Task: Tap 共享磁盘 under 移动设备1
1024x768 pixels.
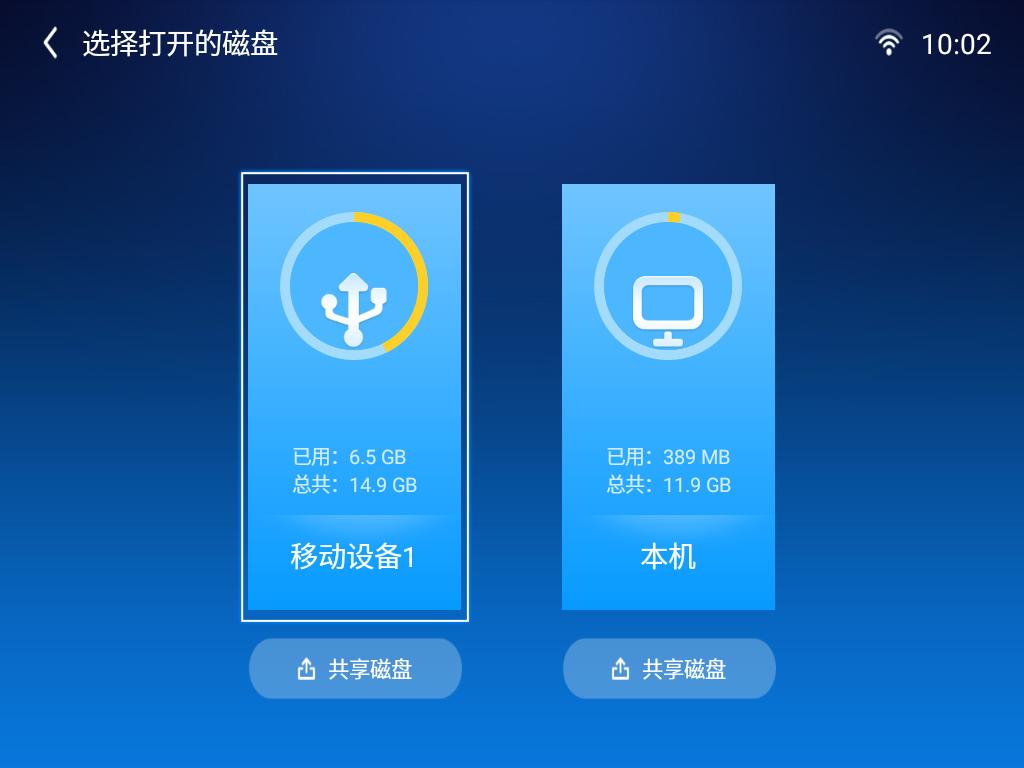Action: [355, 669]
